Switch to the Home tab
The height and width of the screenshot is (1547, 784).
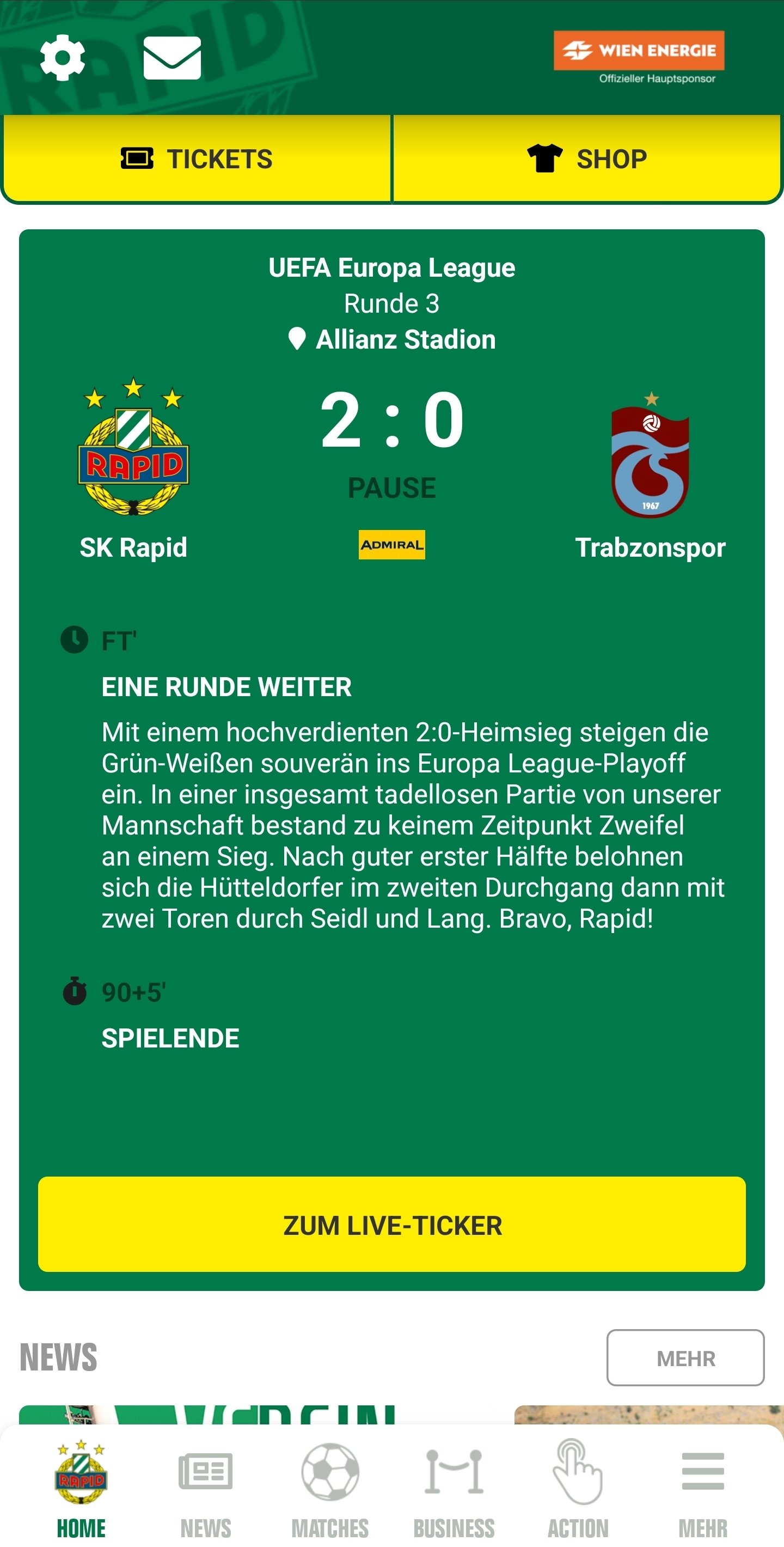pyautogui.click(x=81, y=1489)
